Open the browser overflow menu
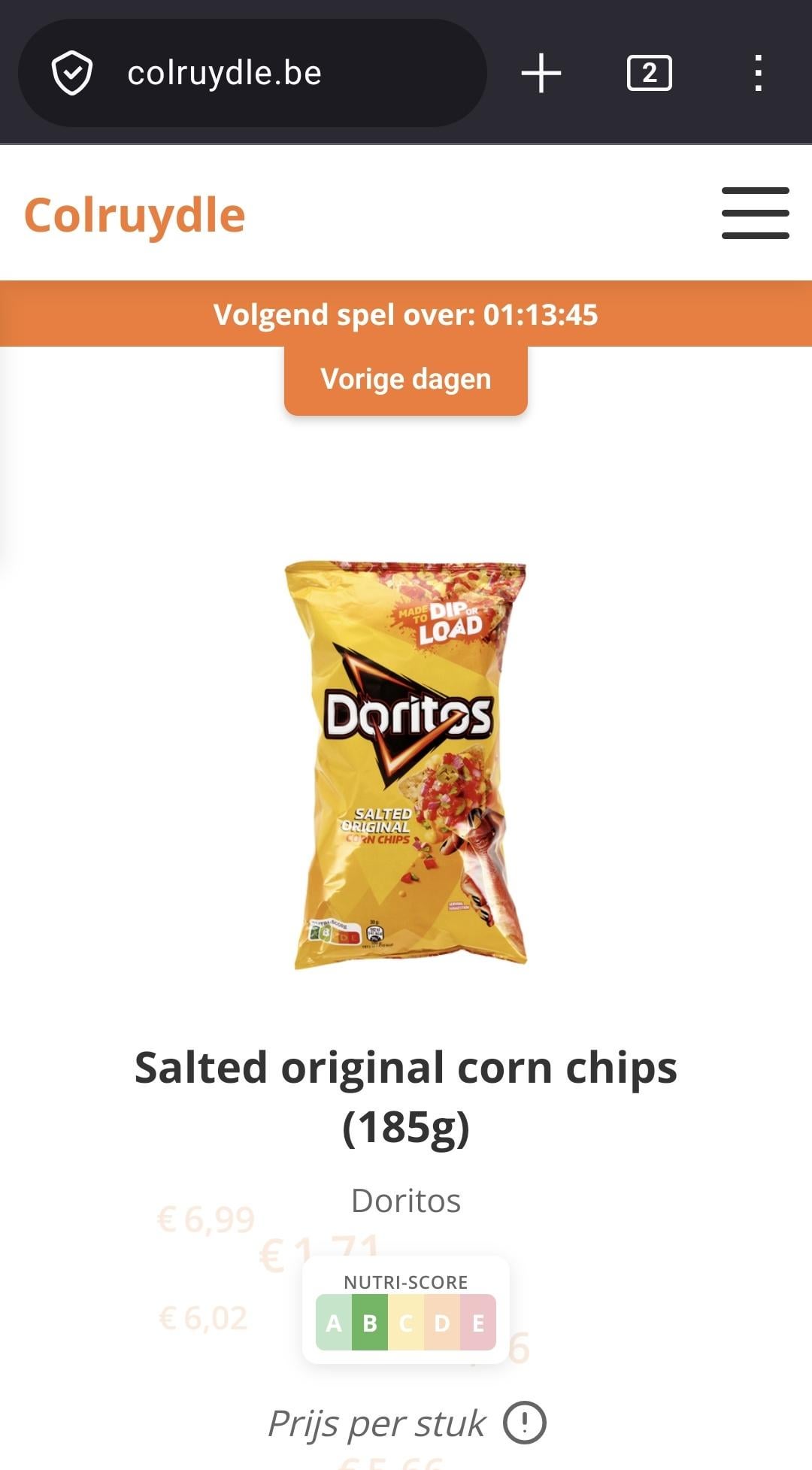Viewport: 812px width, 1470px height. click(x=758, y=73)
